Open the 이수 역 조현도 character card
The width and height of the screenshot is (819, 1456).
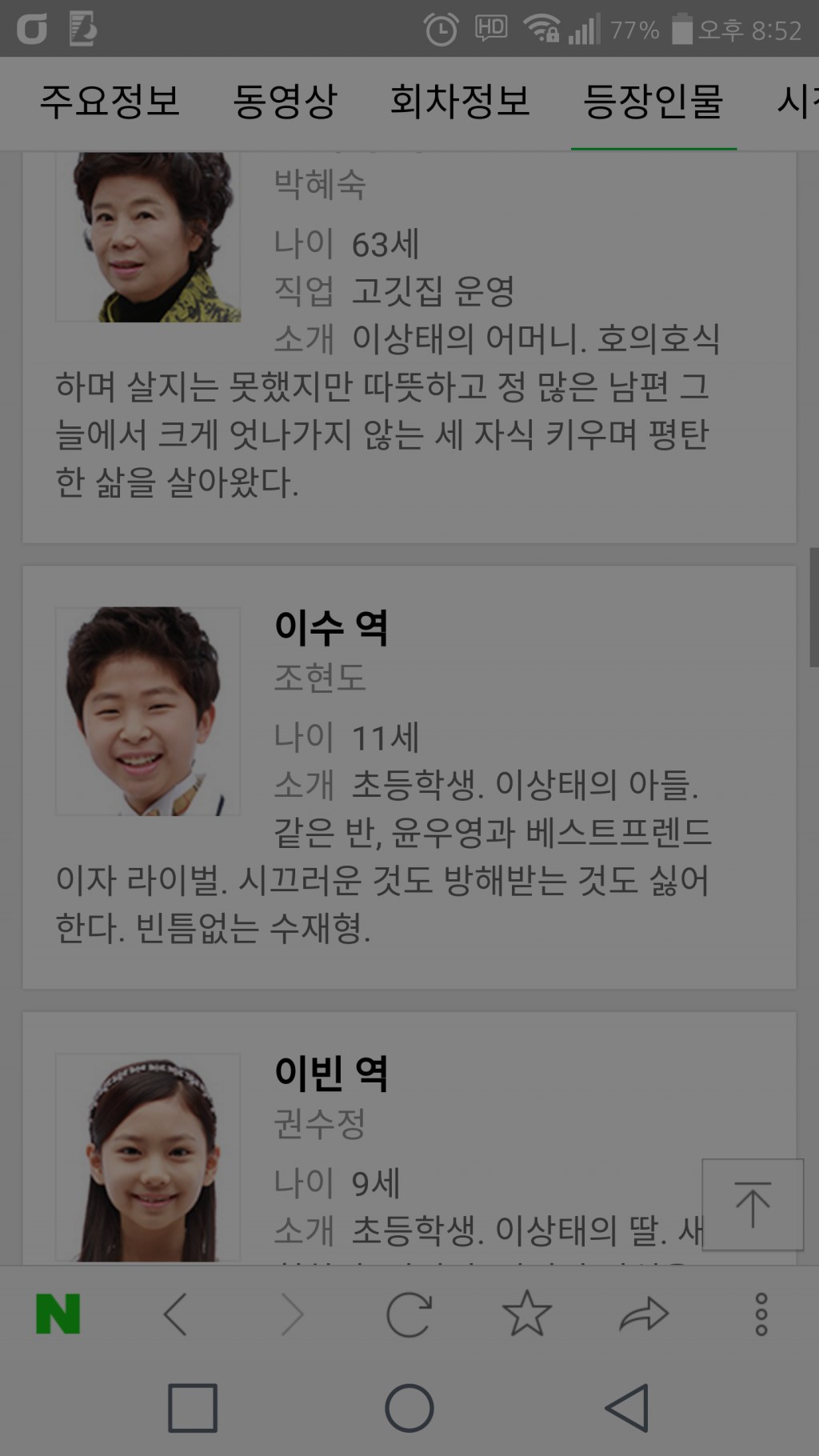[x=409, y=776]
